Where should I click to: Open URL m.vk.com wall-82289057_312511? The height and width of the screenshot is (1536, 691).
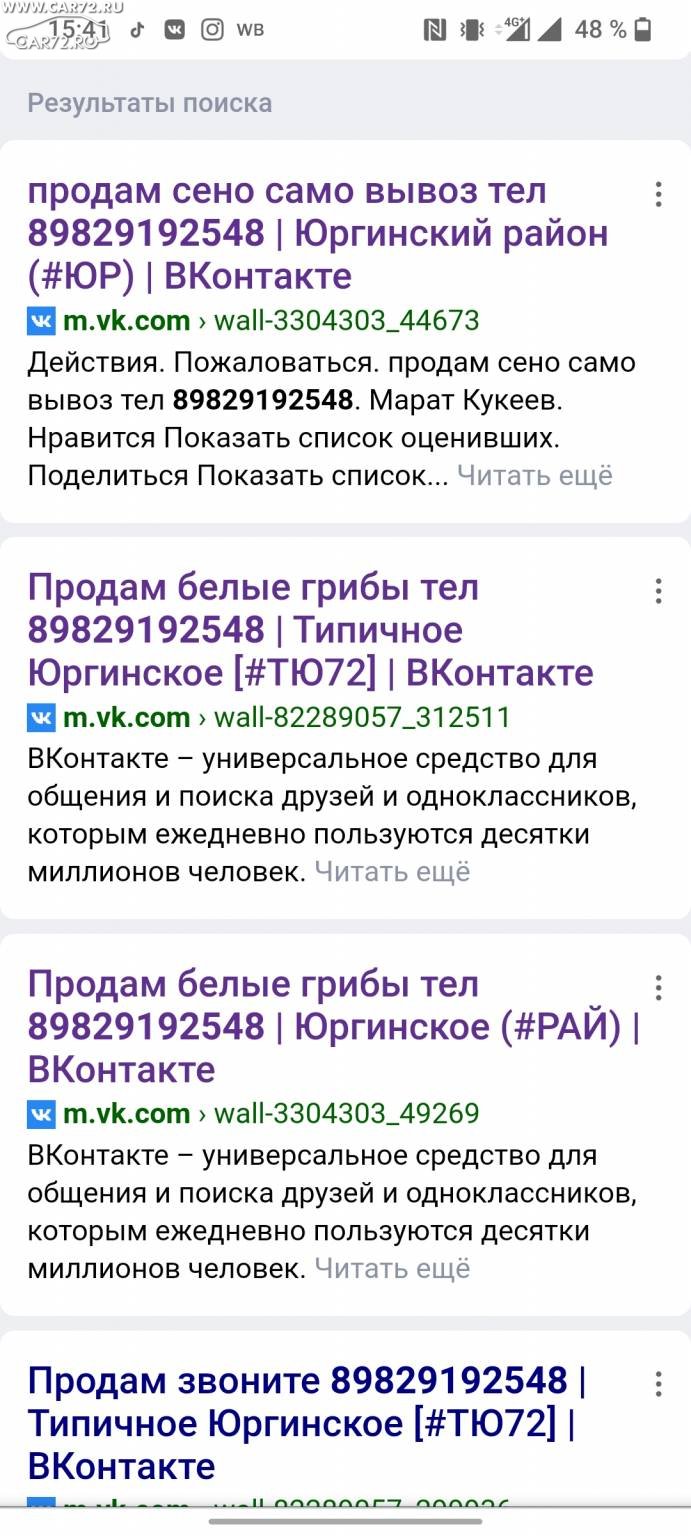269,718
